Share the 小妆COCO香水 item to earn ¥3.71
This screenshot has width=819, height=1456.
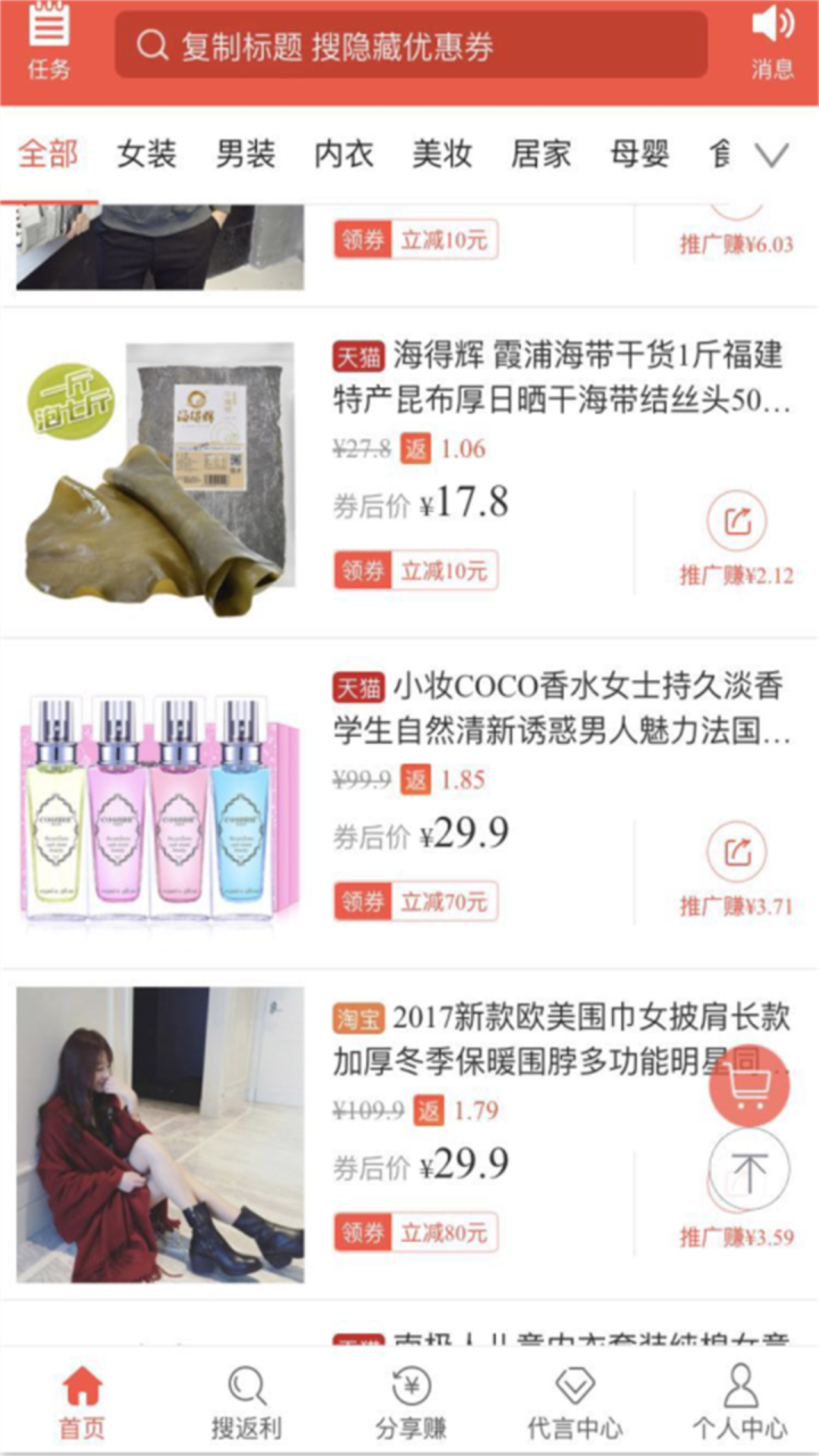(736, 853)
